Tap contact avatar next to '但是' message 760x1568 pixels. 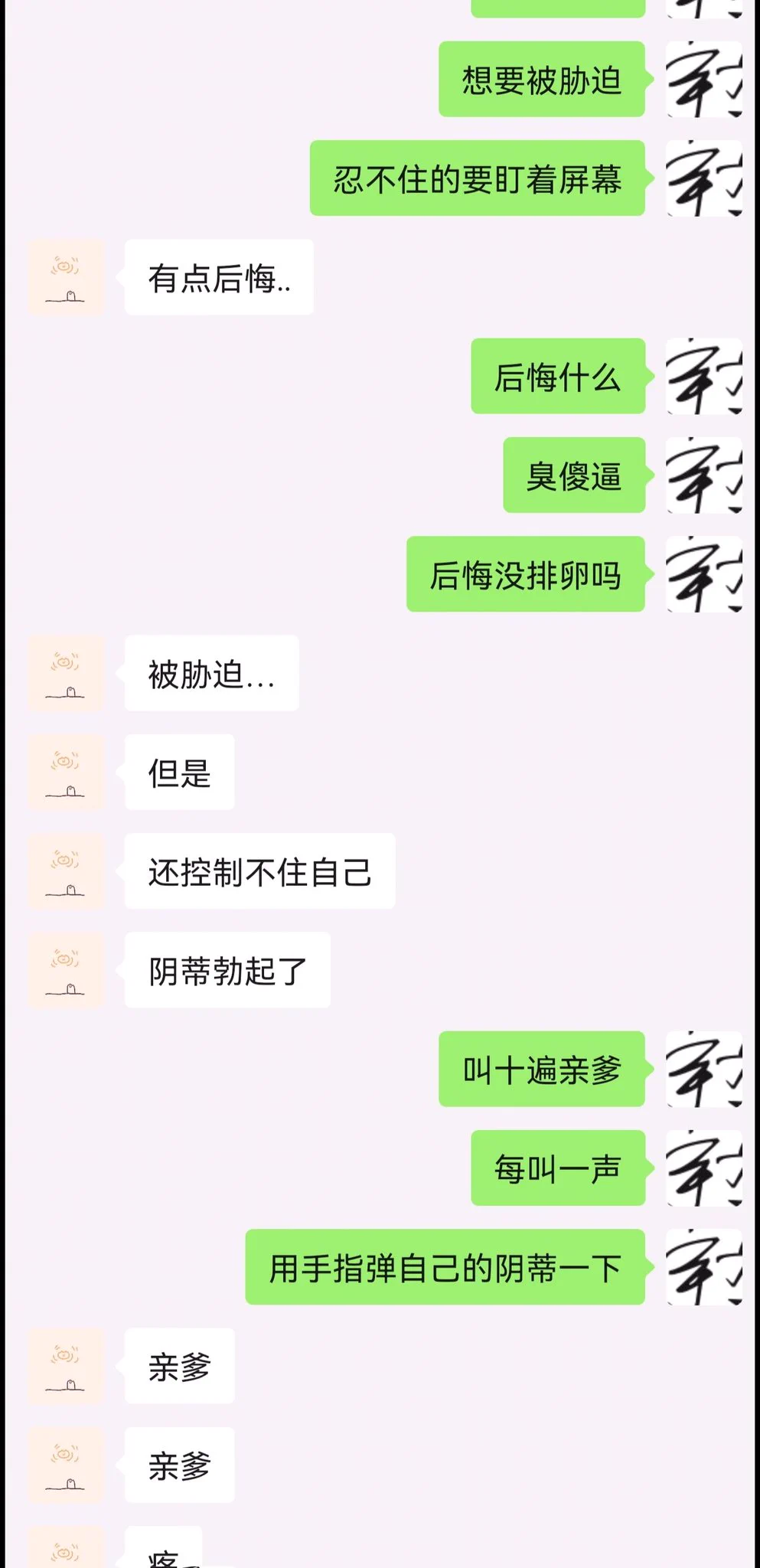point(66,772)
